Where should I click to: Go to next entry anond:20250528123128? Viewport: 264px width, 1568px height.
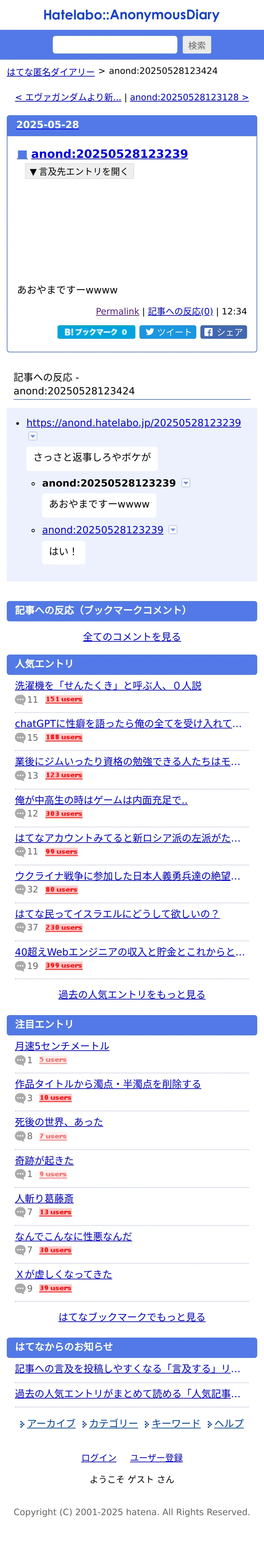point(189,97)
